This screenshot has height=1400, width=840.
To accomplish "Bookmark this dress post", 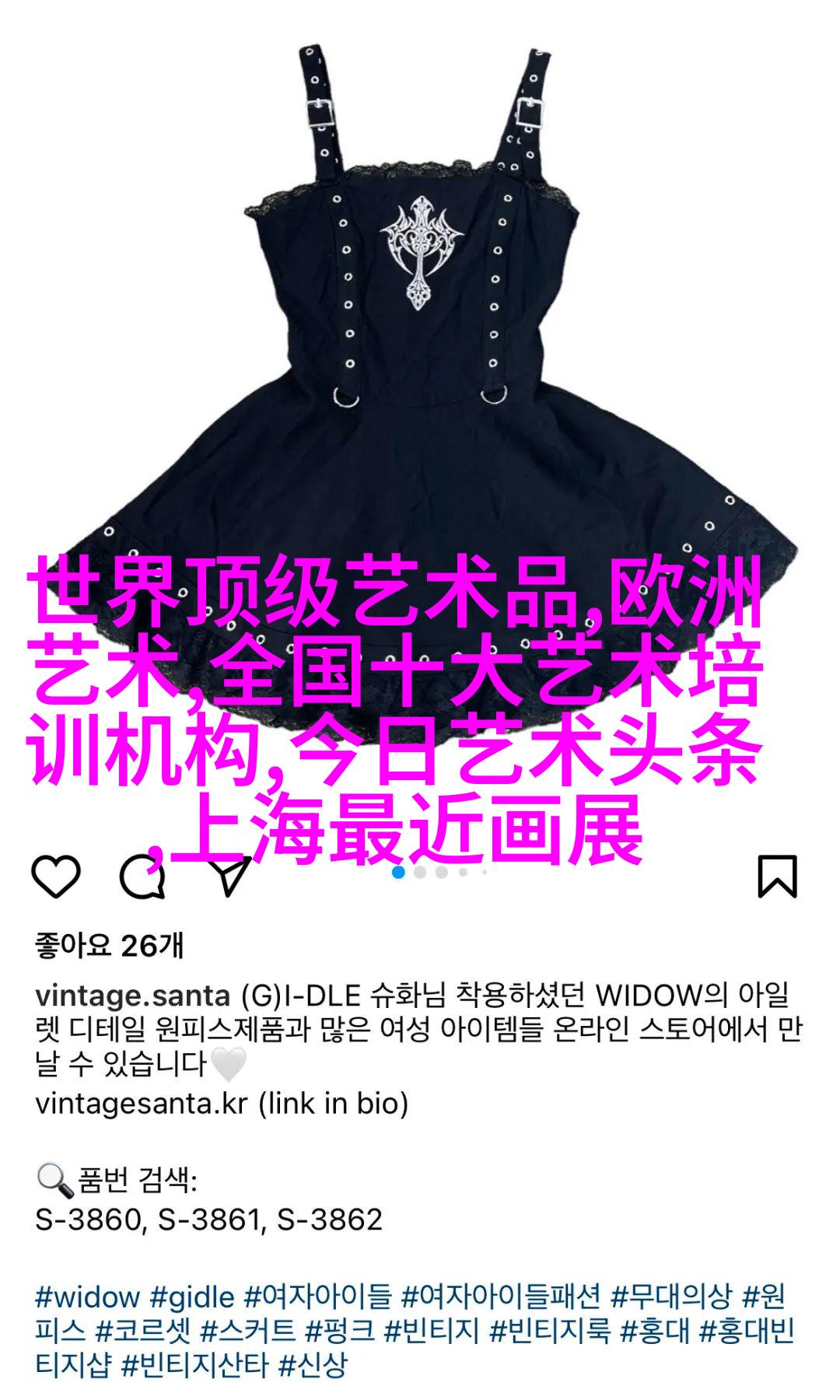I will point(777,877).
